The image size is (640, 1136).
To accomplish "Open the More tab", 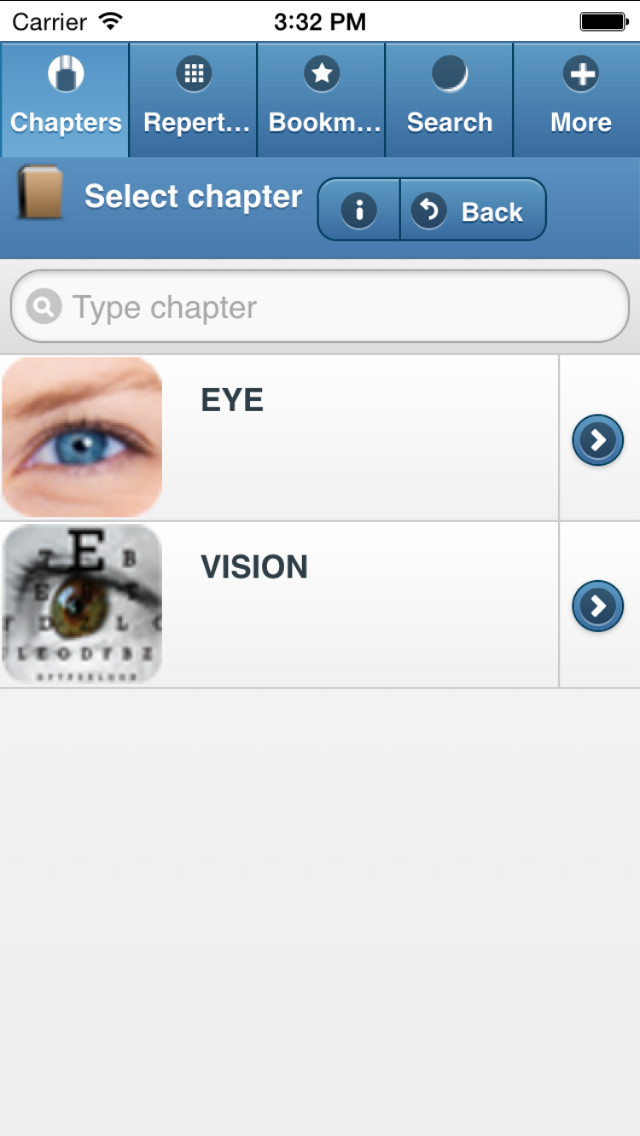I will point(577,99).
